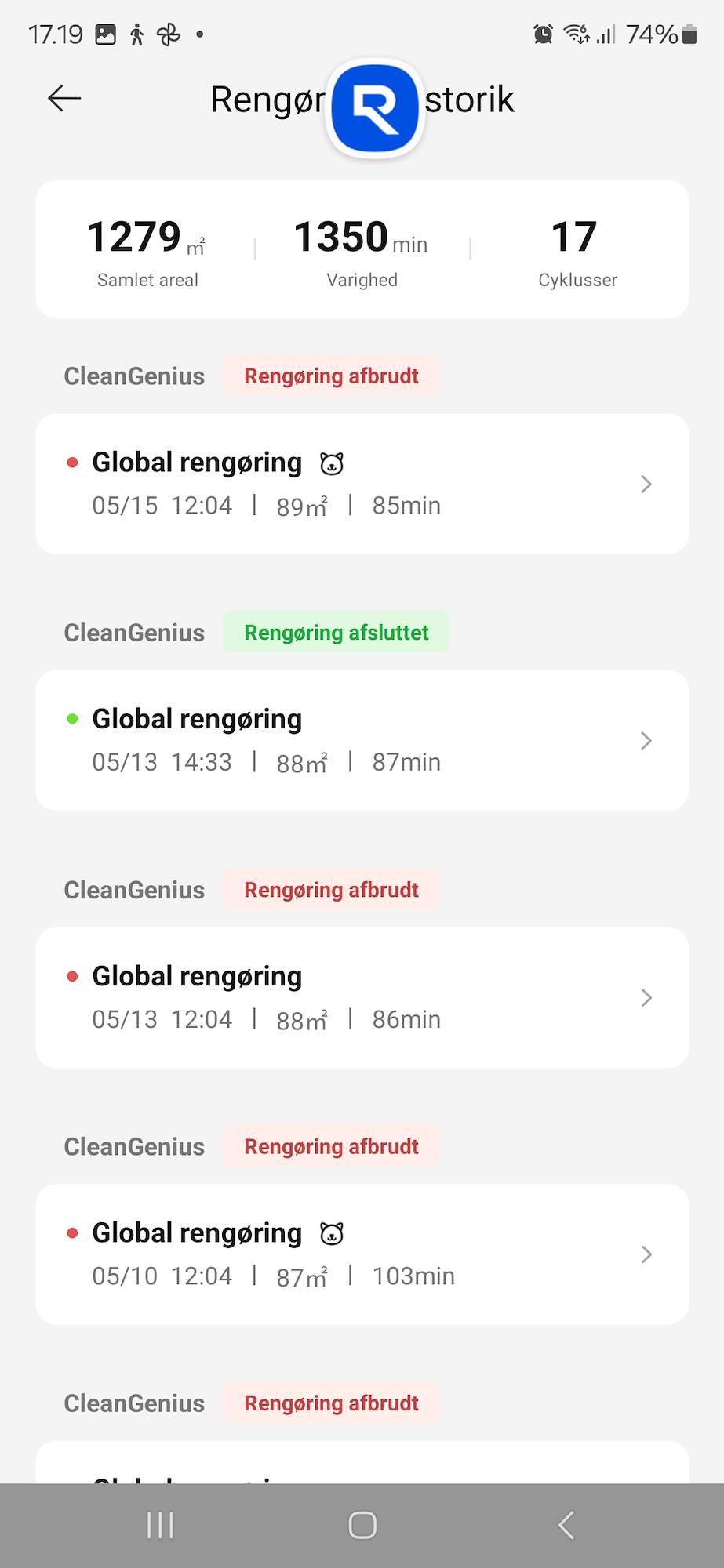Open the 05/10 12:04 cleaning record, 103min
This screenshot has width=724, height=1568.
point(362,1254)
